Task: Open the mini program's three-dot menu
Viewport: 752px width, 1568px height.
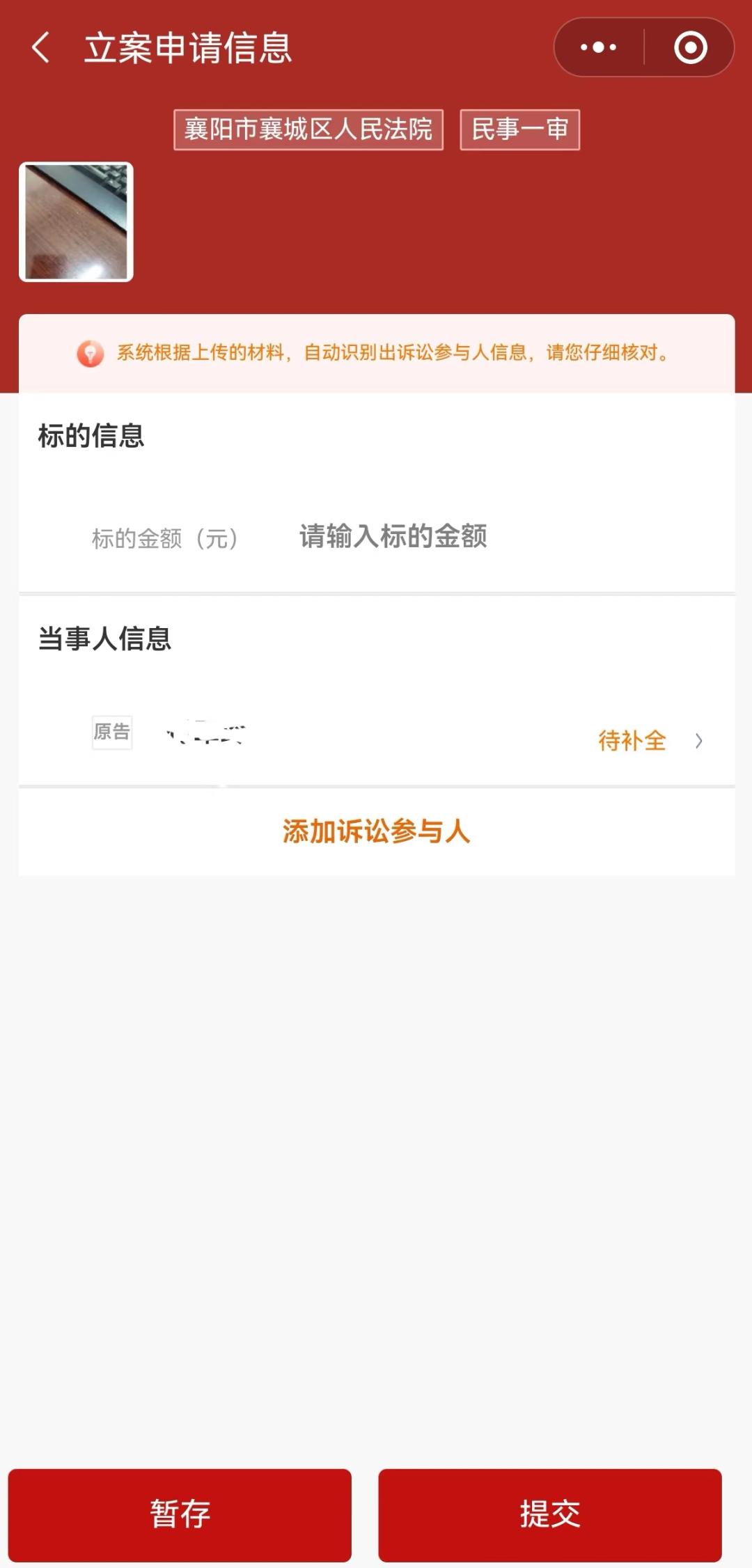Action: point(599,47)
